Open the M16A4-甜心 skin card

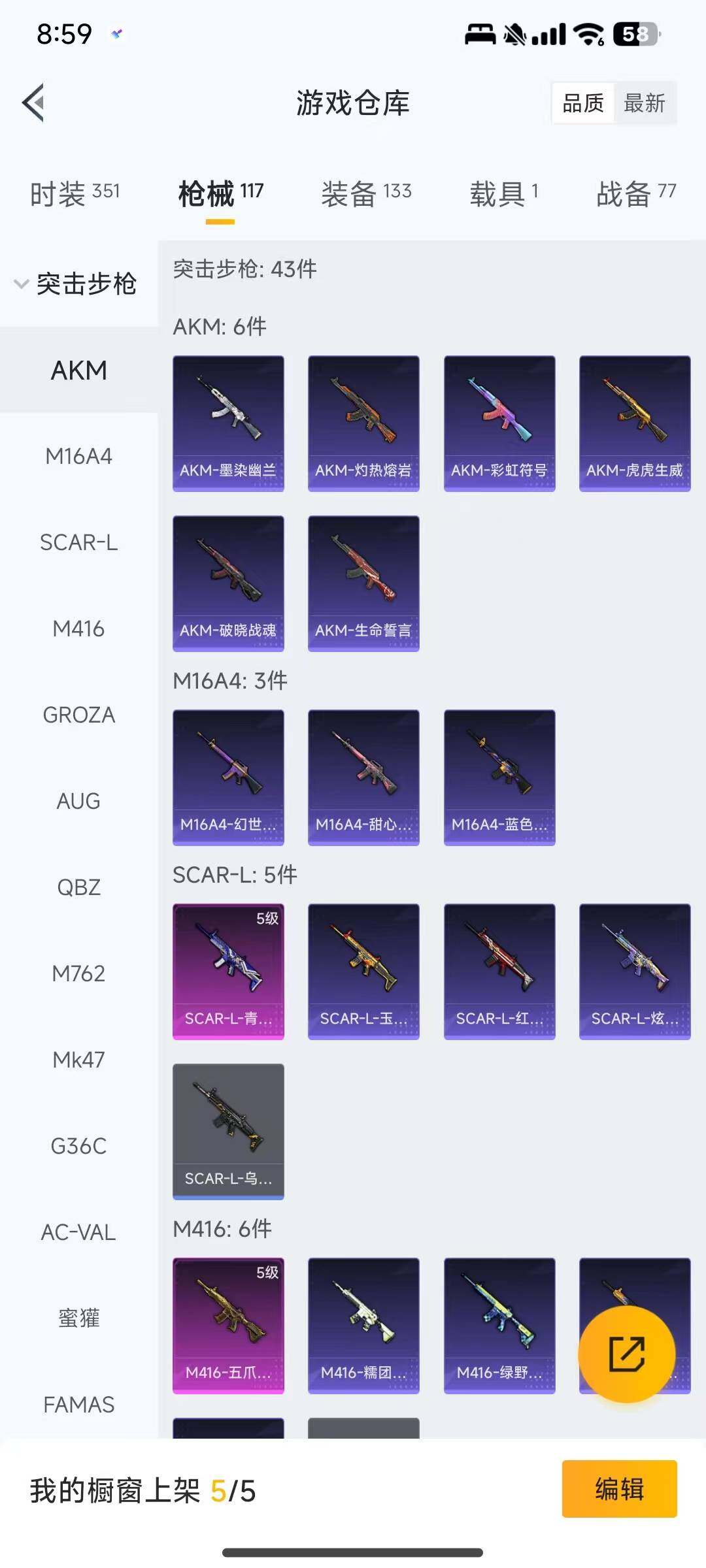click(x=363, y=777)
